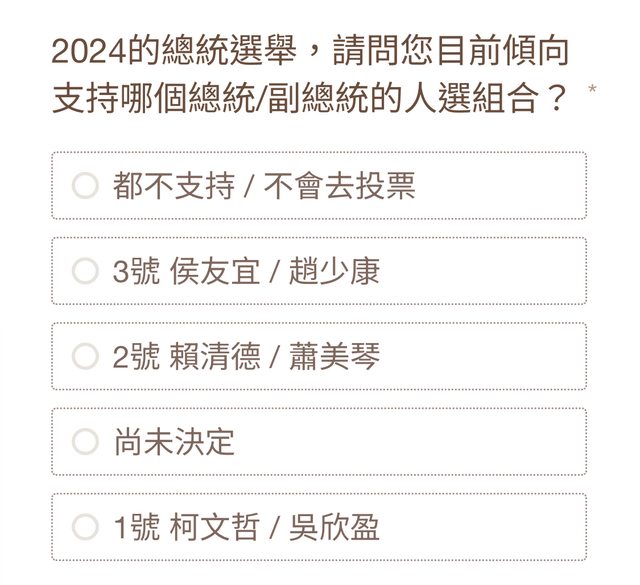Pick 2號 賴清德 / 蕭美琴 option
This screenshot has height=585, width=640.
coord(86,356)
